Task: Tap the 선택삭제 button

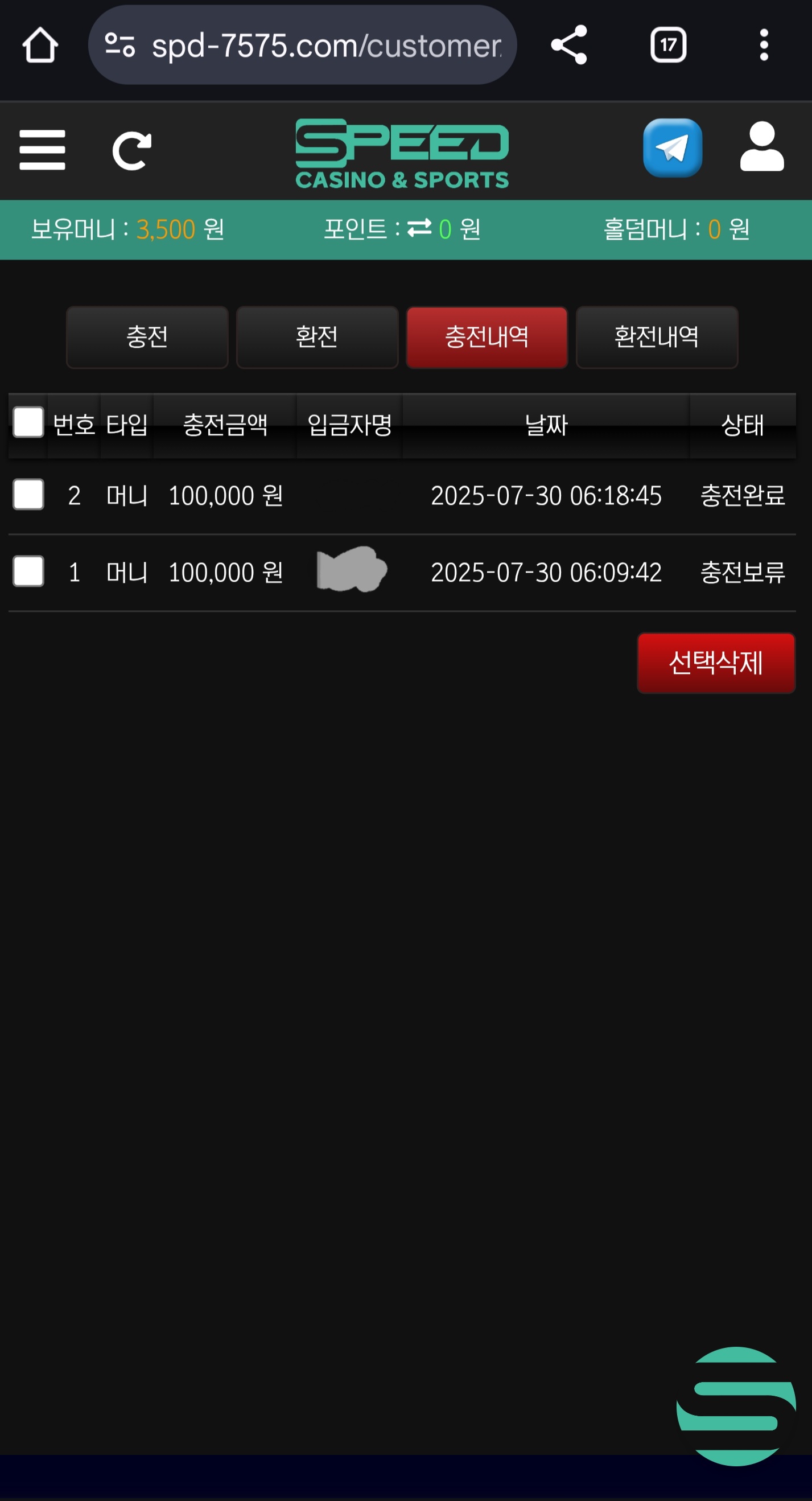Action: pyautogui.click(x=716, y=663)
